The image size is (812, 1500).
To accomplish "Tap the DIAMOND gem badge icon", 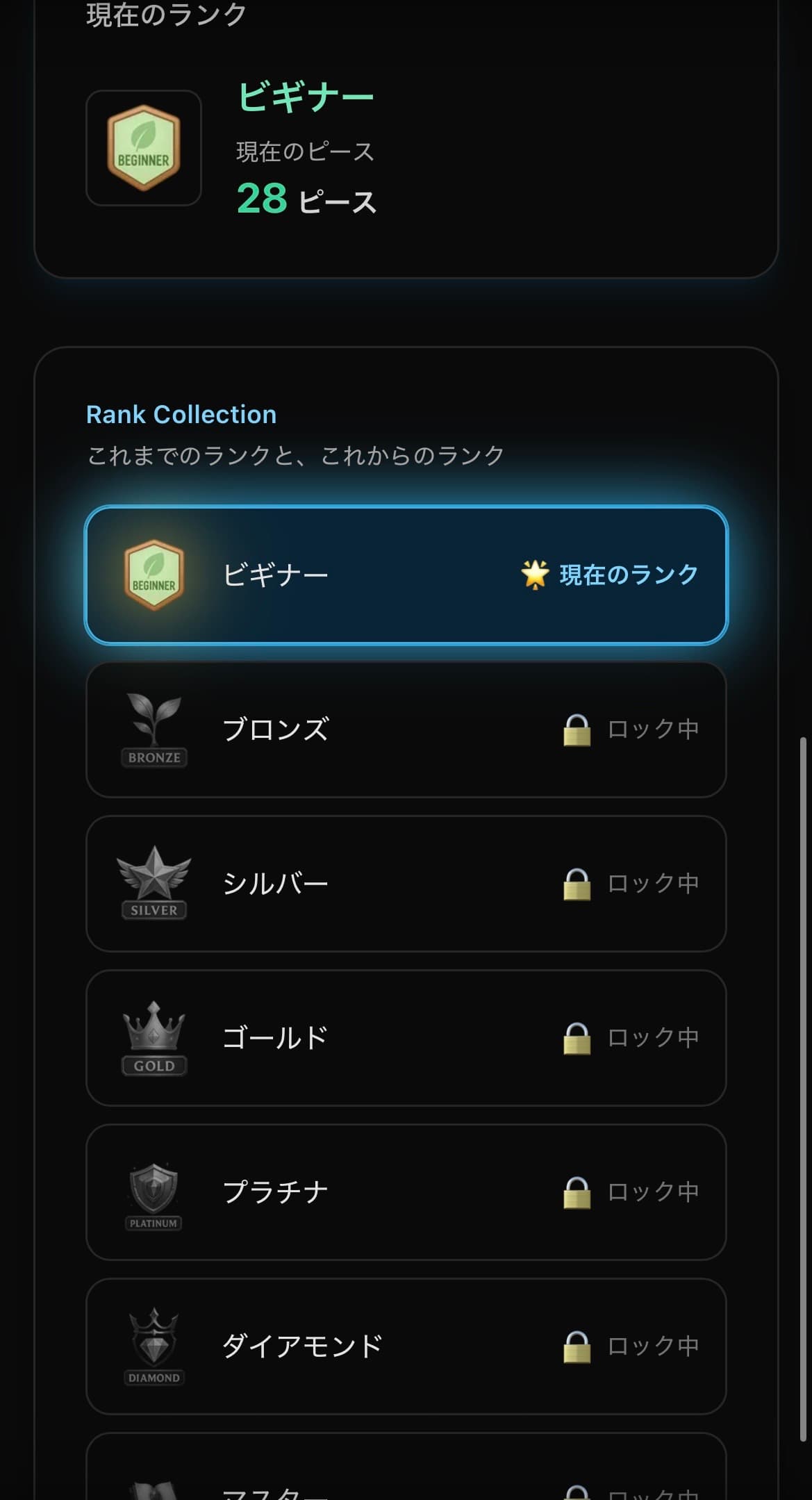I will [154, 1344].
